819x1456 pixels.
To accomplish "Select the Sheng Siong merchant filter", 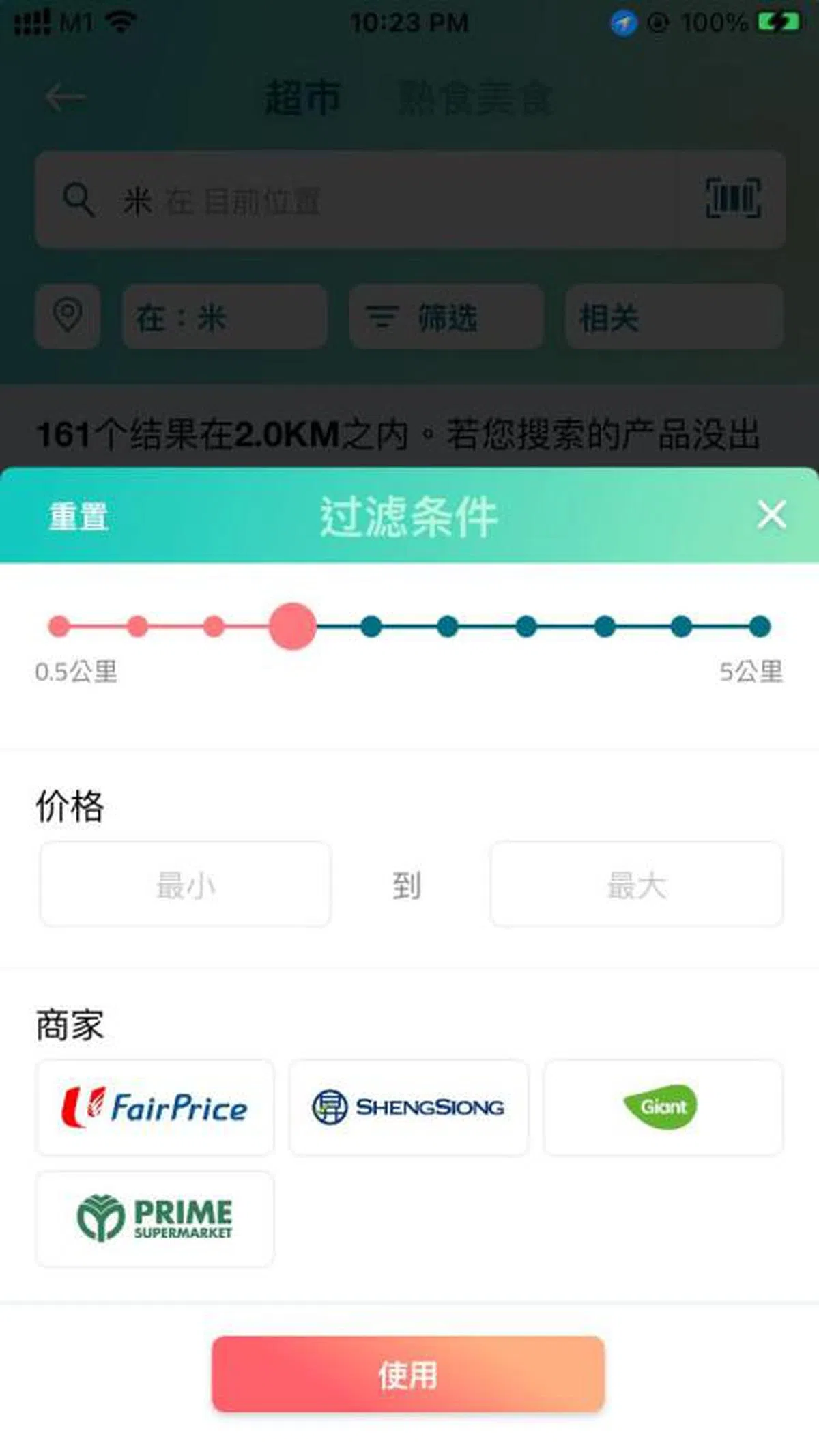I will (x=408, y=1107).
